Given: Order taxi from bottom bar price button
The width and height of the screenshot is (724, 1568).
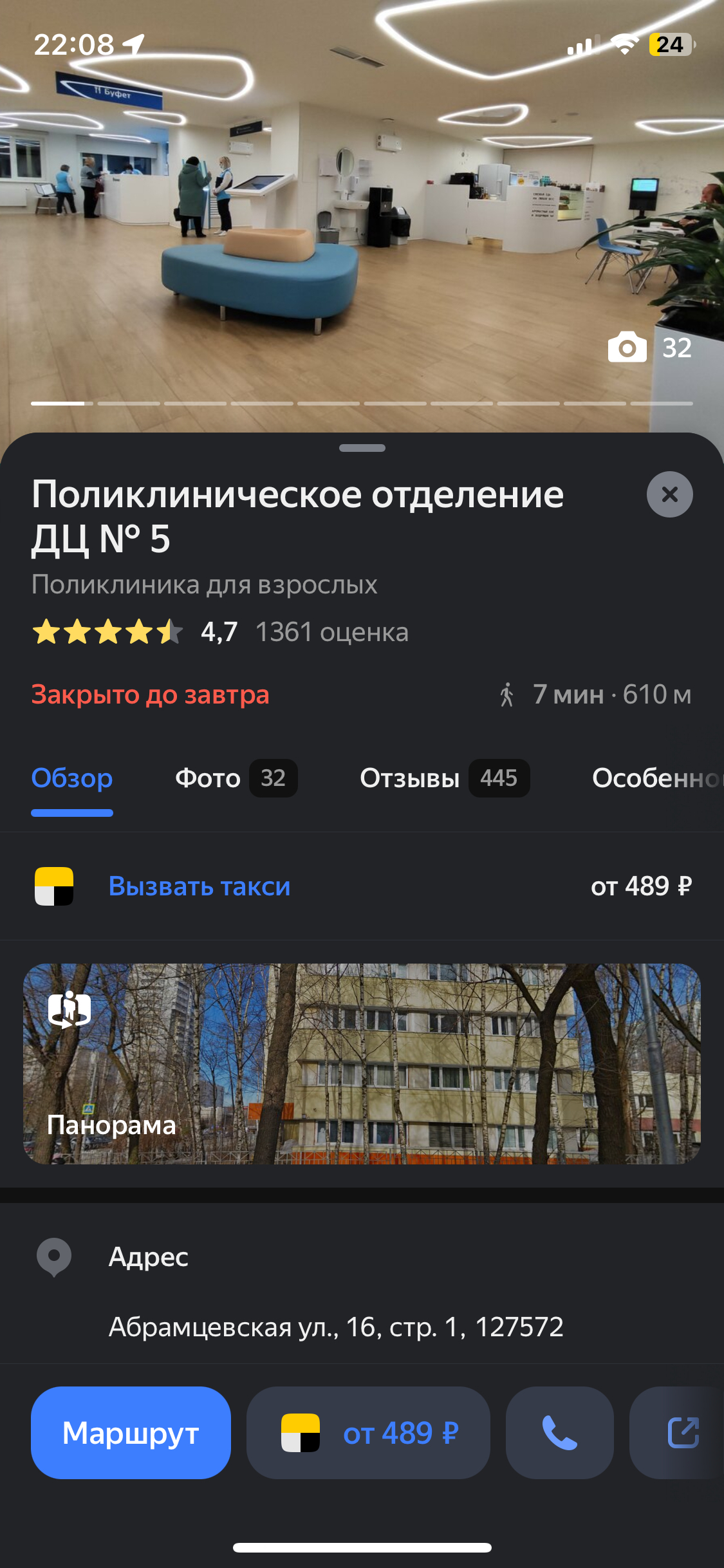Looking at the screenshot, I should [x=368, y=1433].
